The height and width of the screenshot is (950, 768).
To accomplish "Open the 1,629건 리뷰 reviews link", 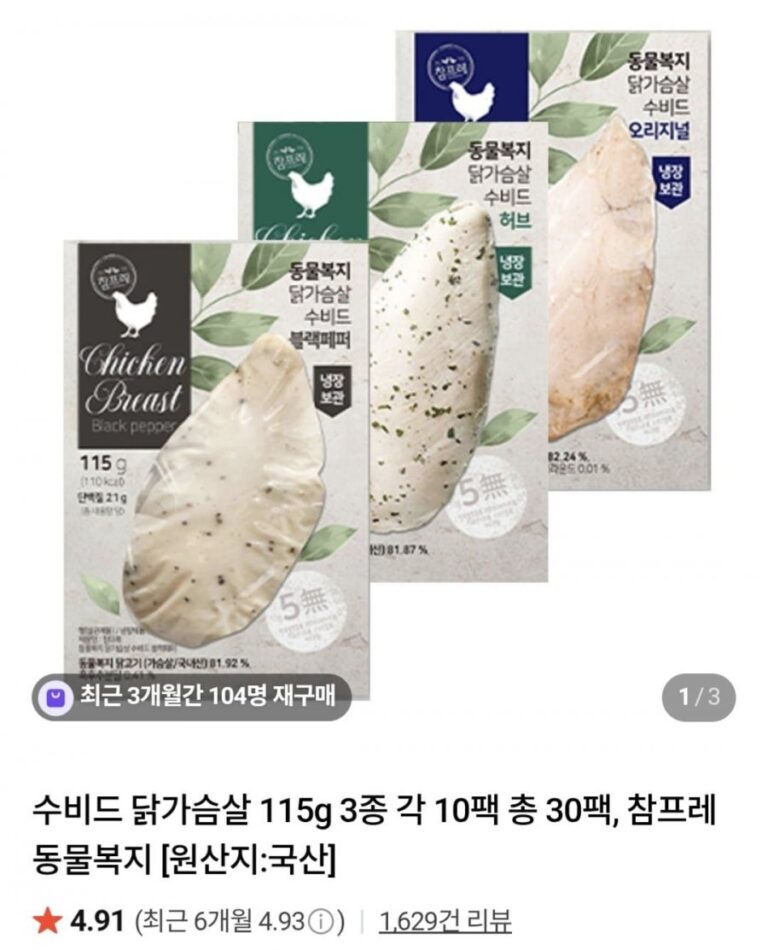I will [x=445, y=921].
